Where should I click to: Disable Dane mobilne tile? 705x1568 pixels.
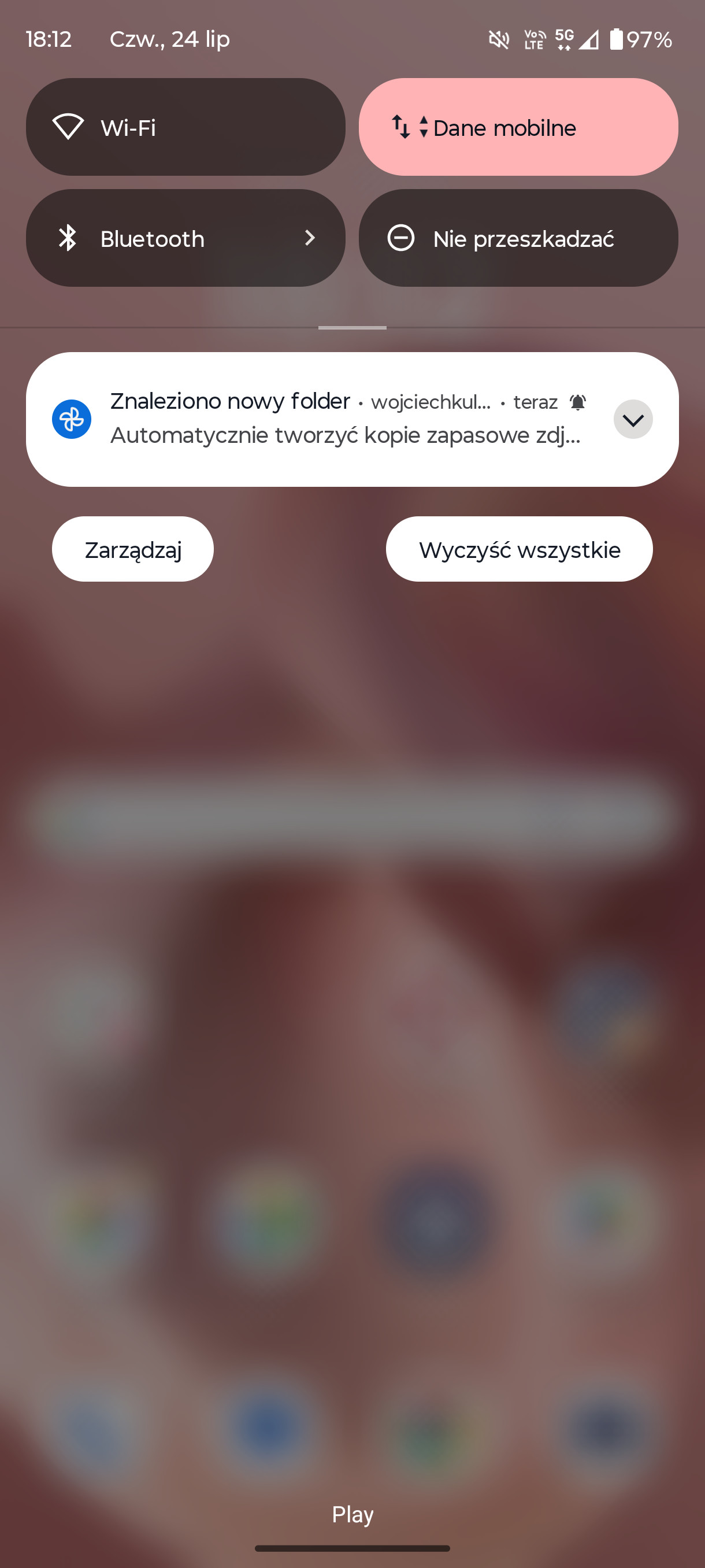coord(518,127)
